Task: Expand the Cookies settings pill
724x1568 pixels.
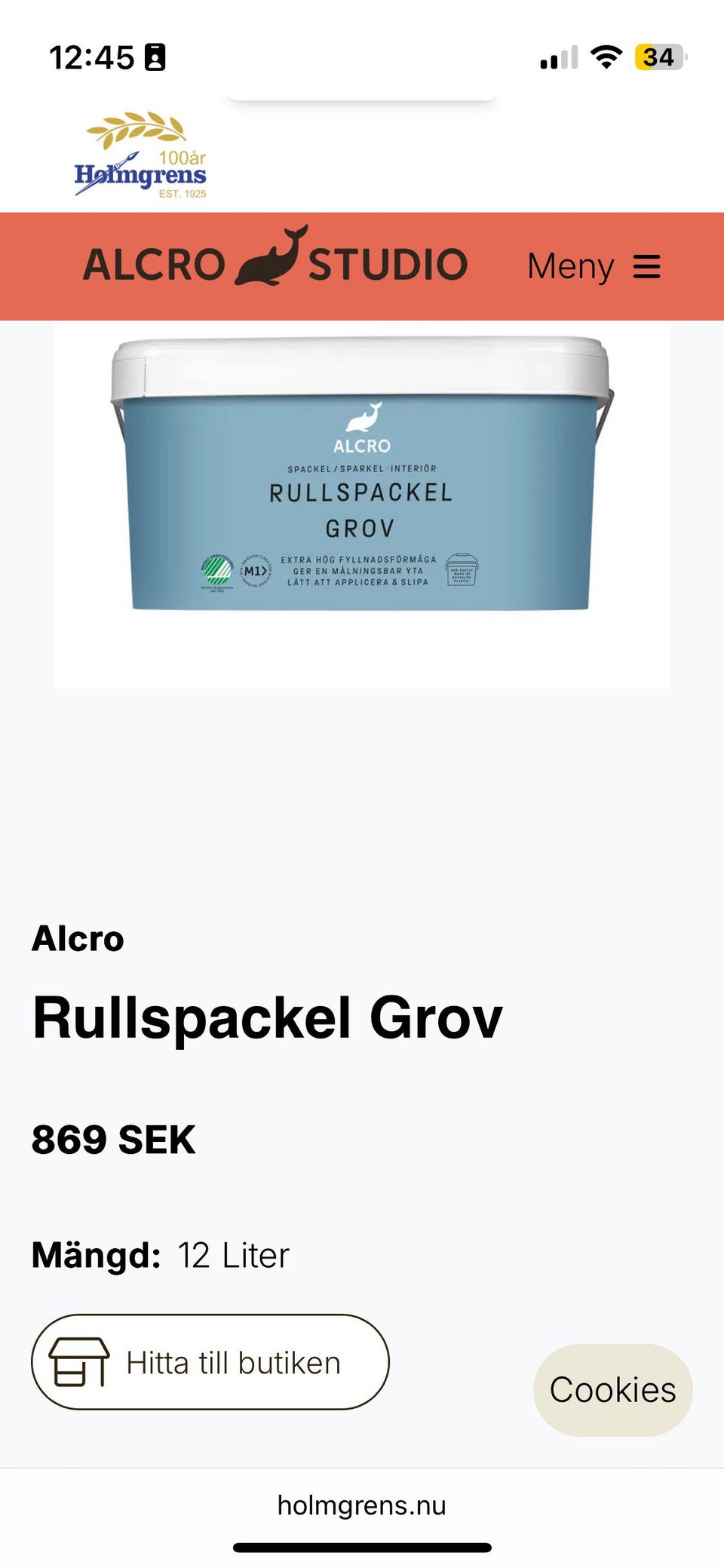Action: [612, 1388]
